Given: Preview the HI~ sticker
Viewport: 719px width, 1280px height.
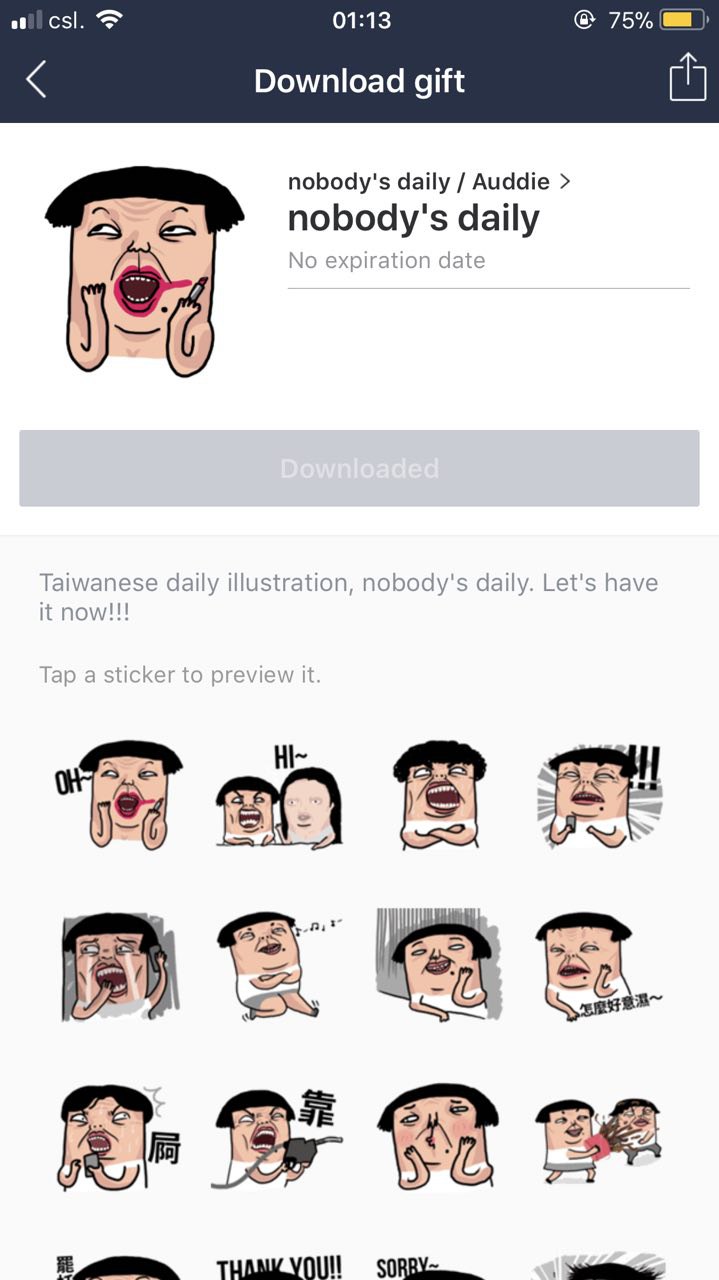Looking at the screenshot, I should click(x=279, y=796).
